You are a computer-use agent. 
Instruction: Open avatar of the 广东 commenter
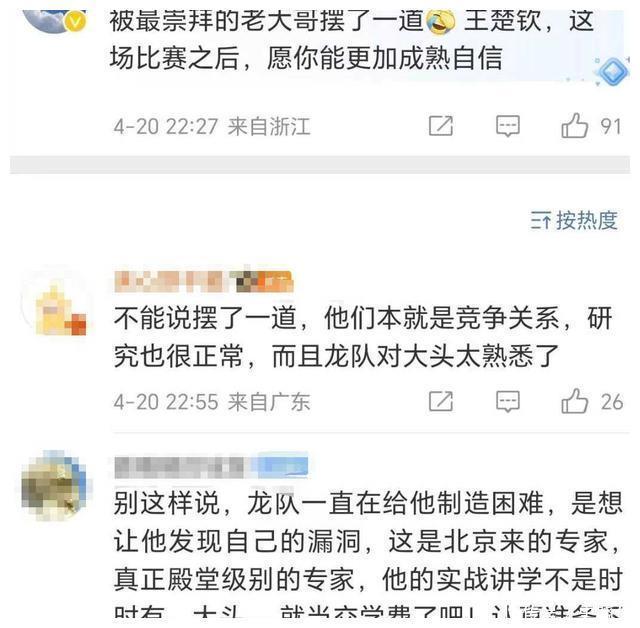tap(56, 304)
